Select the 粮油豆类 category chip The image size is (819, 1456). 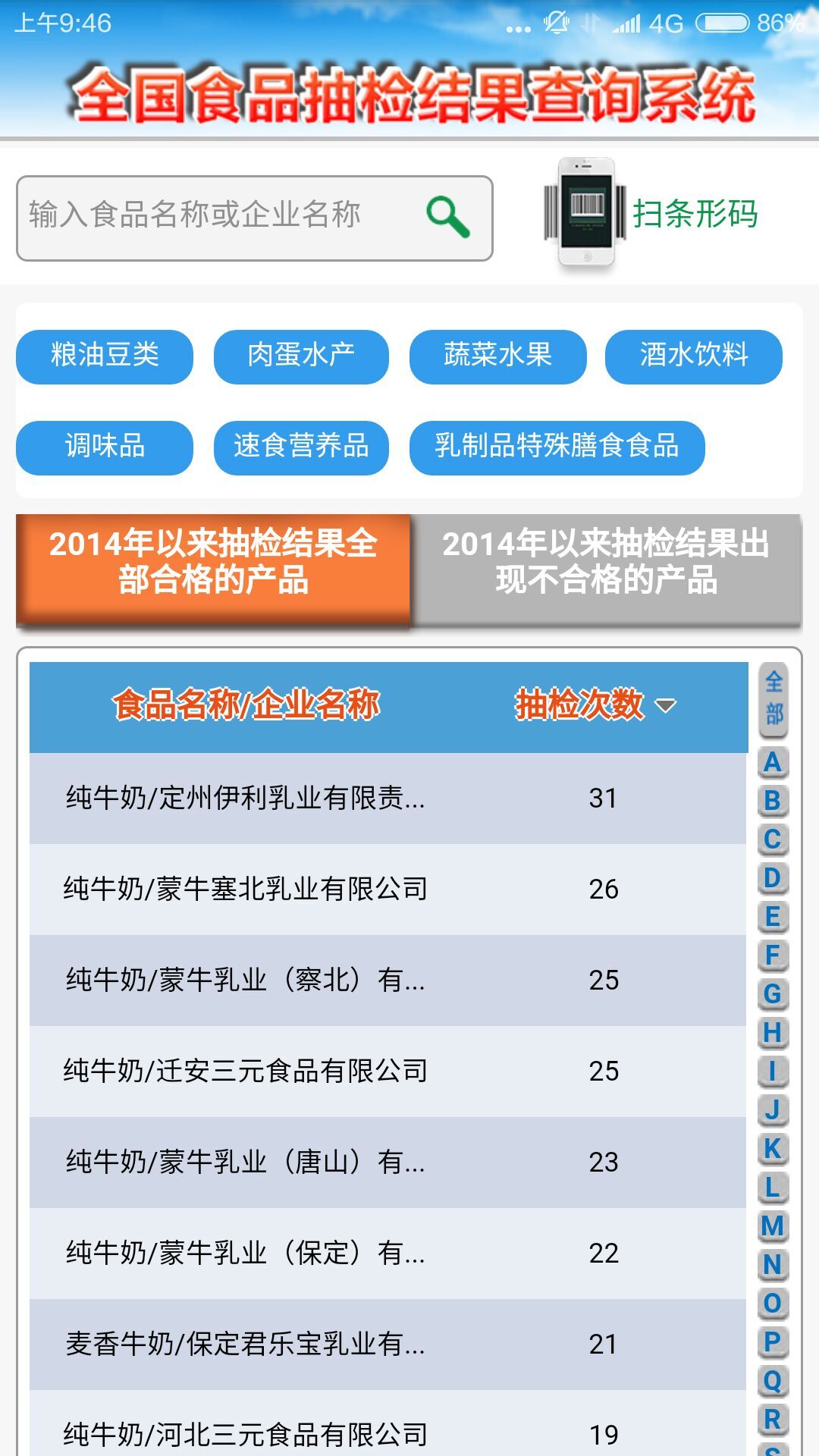(105, 356)
